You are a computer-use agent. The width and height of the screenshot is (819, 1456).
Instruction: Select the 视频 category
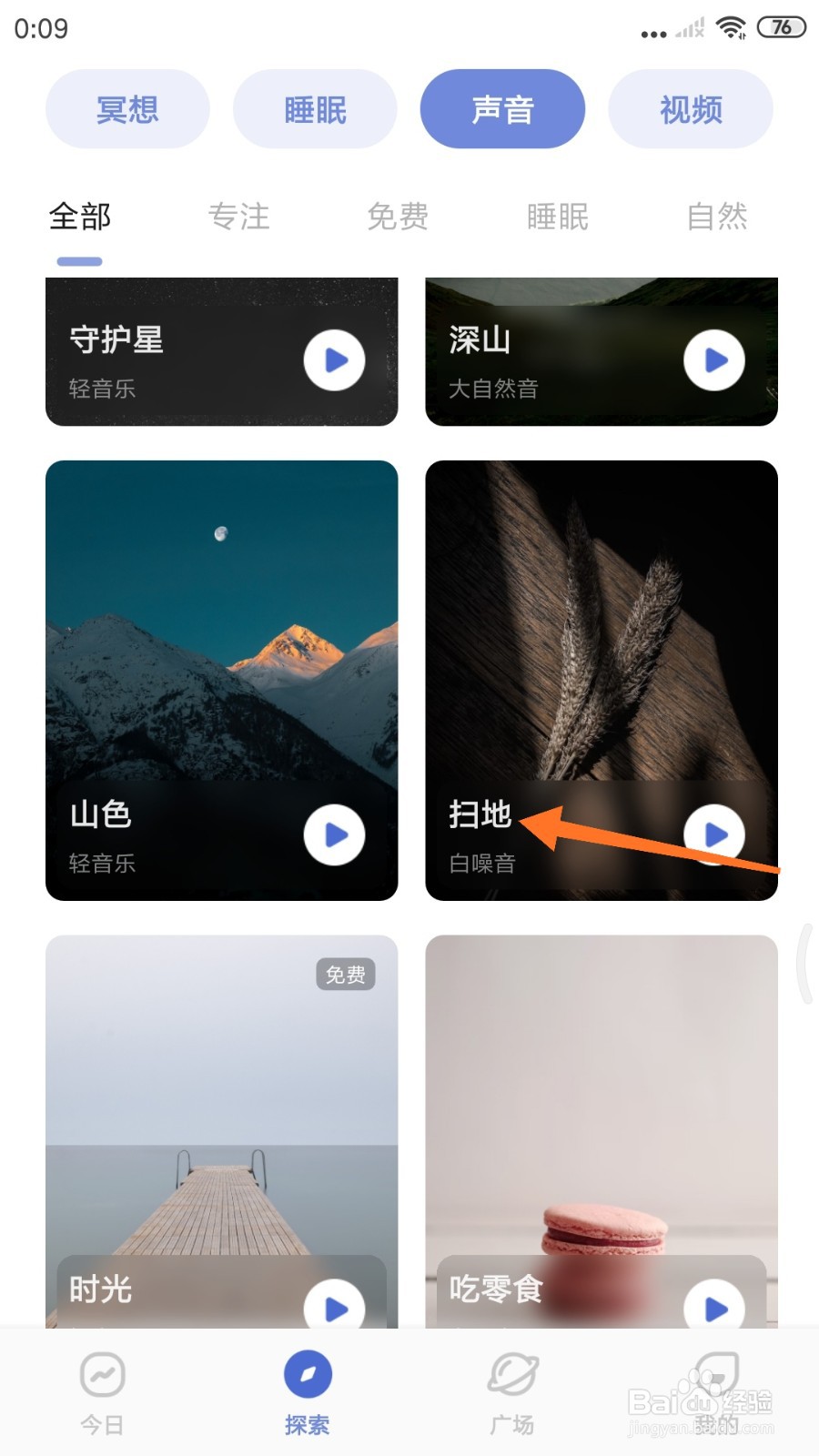tap(691, 109)
